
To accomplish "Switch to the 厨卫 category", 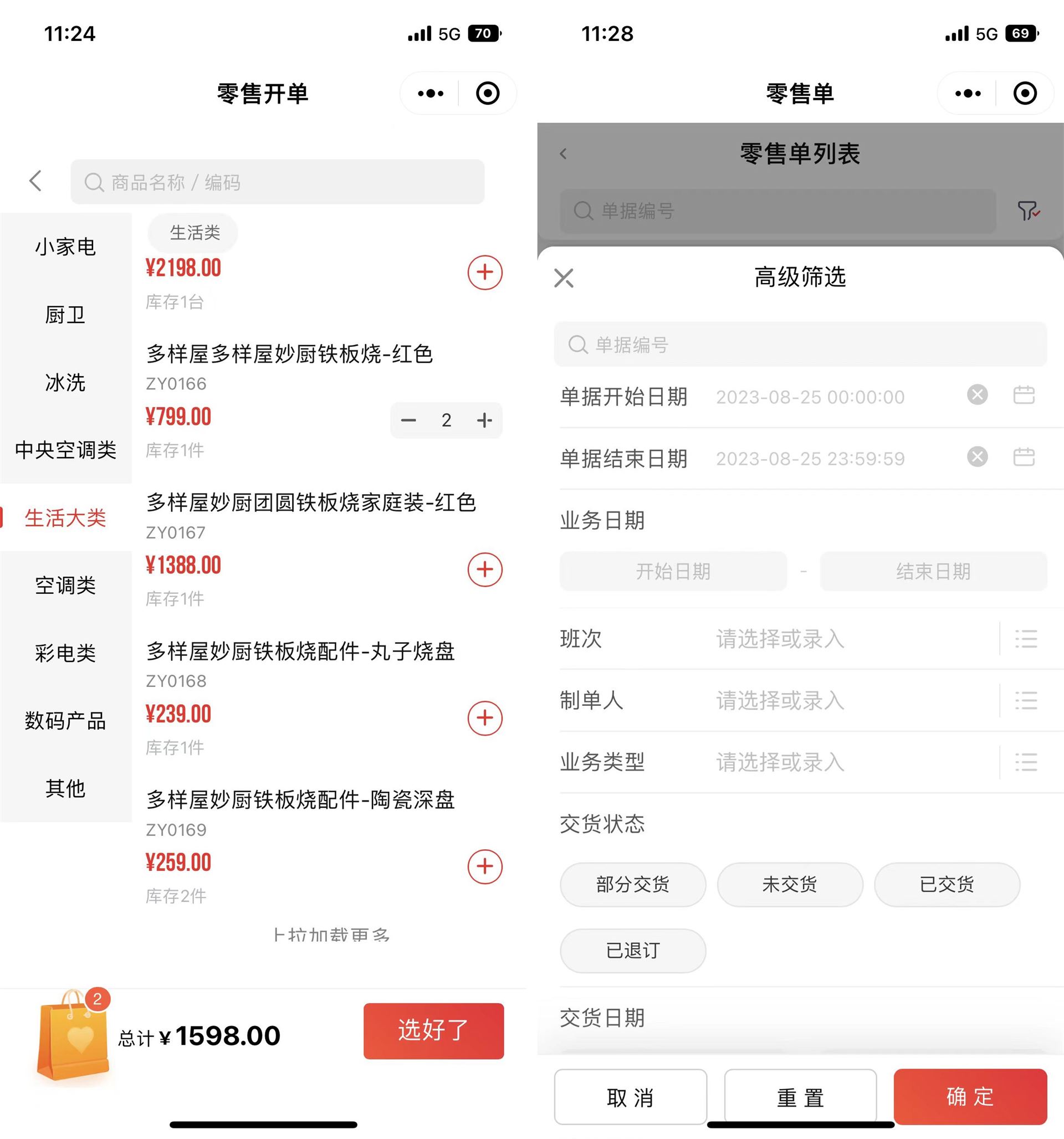I will tap(65, 315).
